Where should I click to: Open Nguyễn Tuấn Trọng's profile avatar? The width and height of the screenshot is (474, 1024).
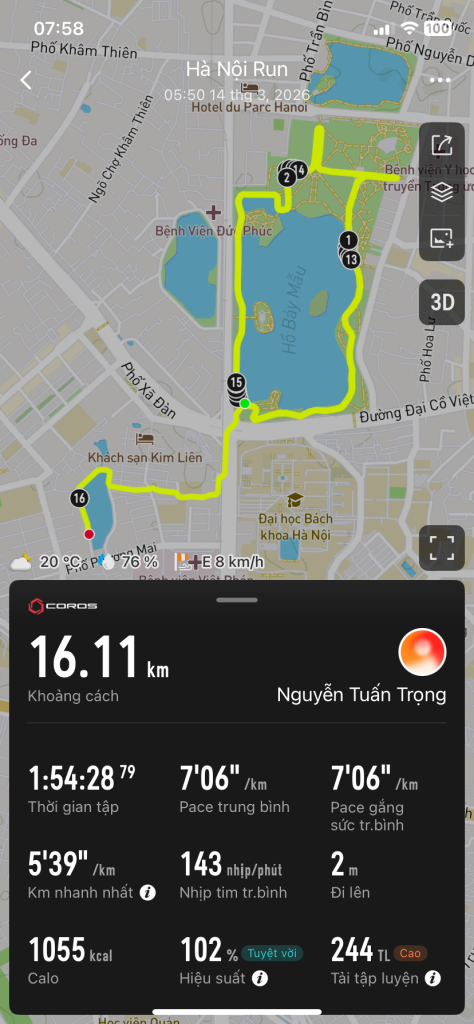422,652
